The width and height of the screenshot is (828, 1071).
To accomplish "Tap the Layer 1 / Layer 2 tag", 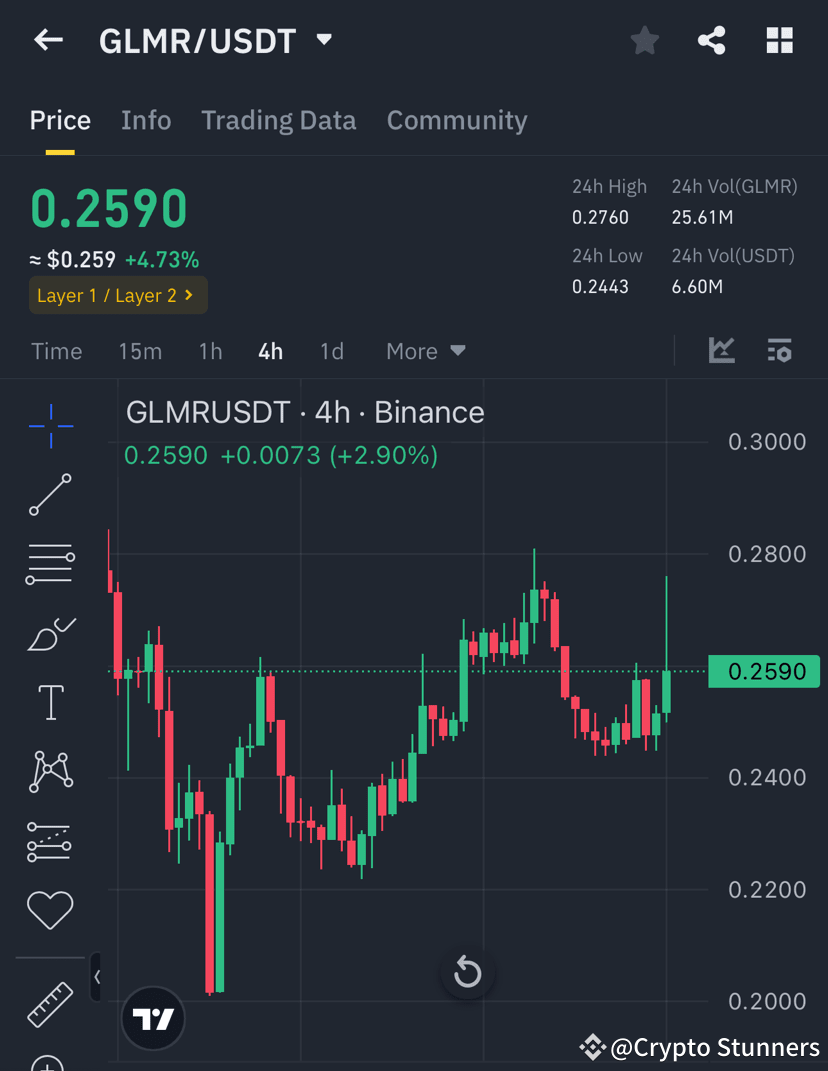I will [x=118, y=295].
